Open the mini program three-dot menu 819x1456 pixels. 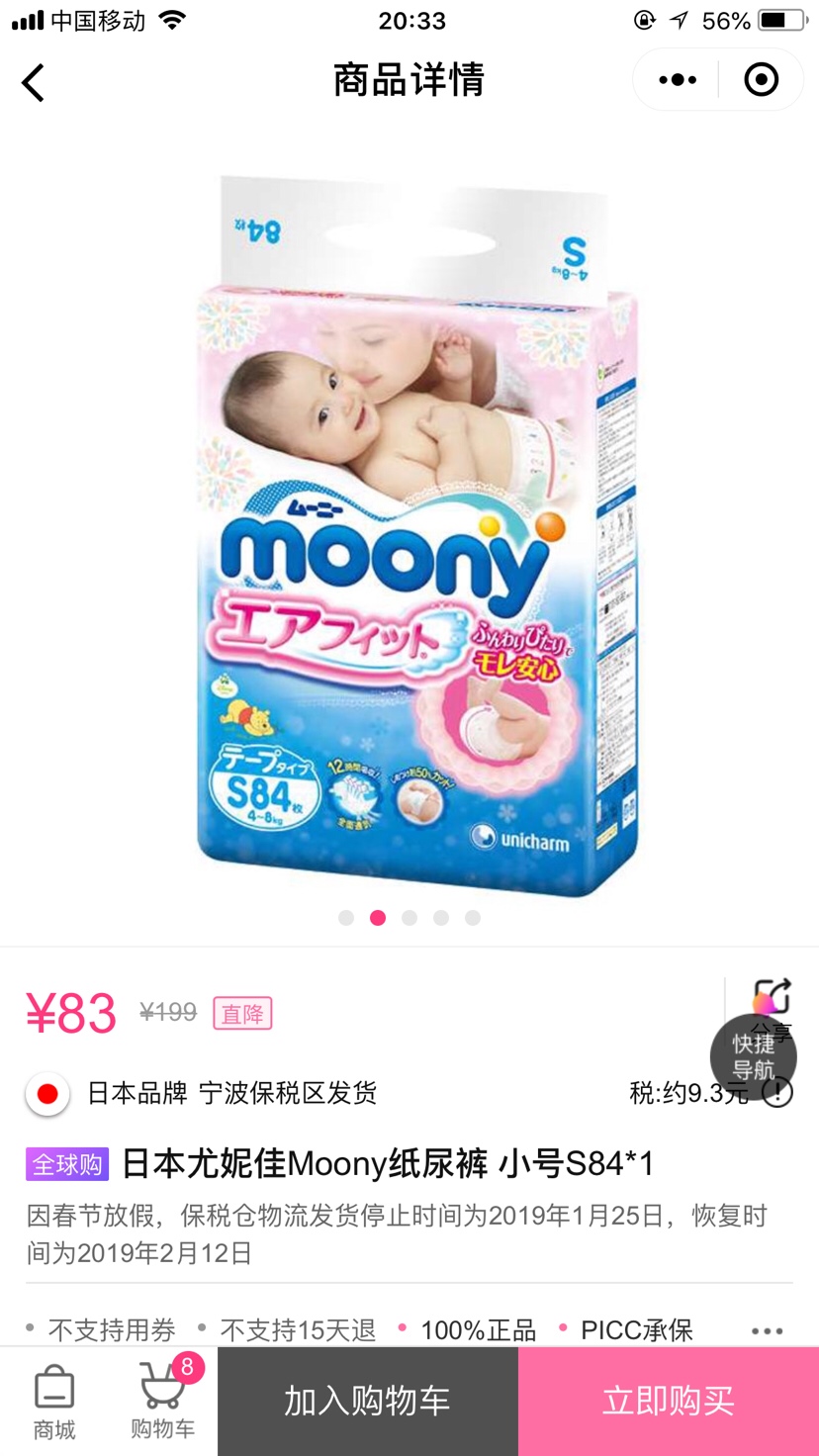(678, 80)
